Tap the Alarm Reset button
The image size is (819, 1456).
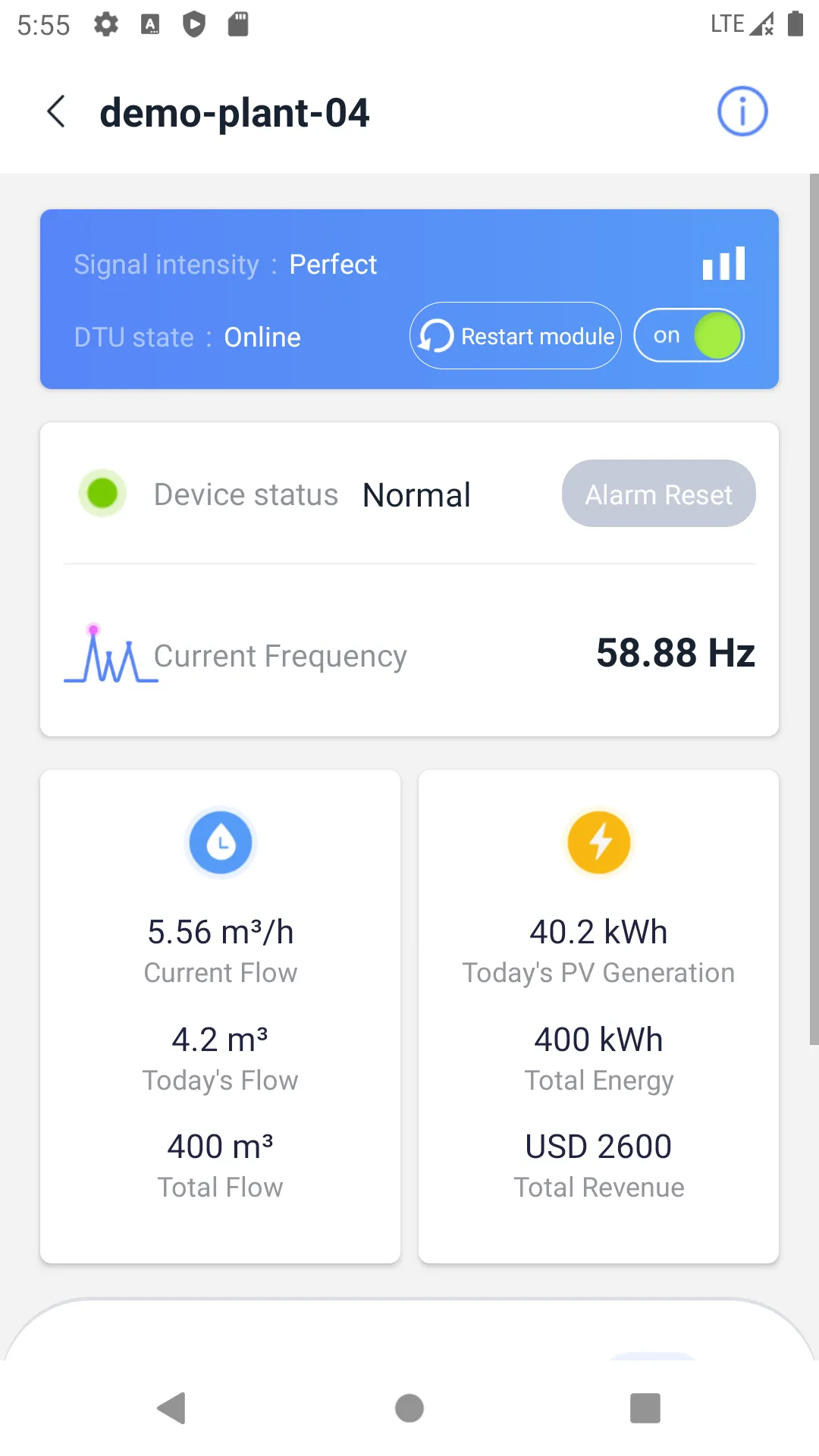[658, 494]
